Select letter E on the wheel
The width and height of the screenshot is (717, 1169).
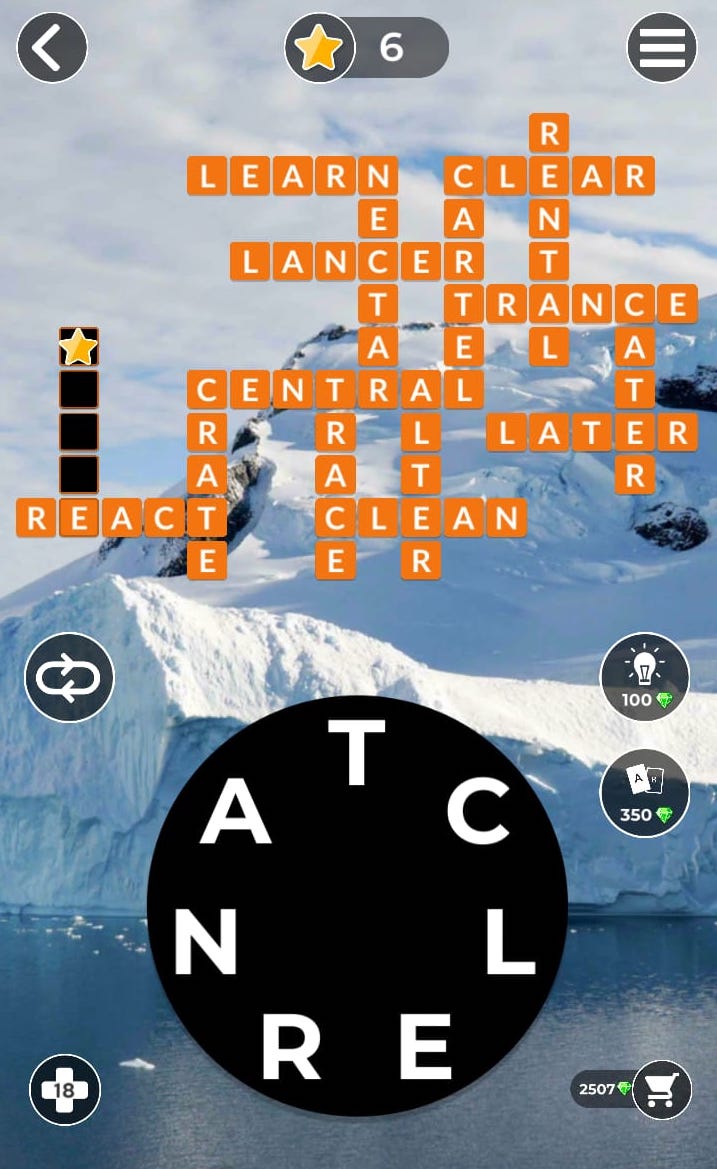(425, 1046)
